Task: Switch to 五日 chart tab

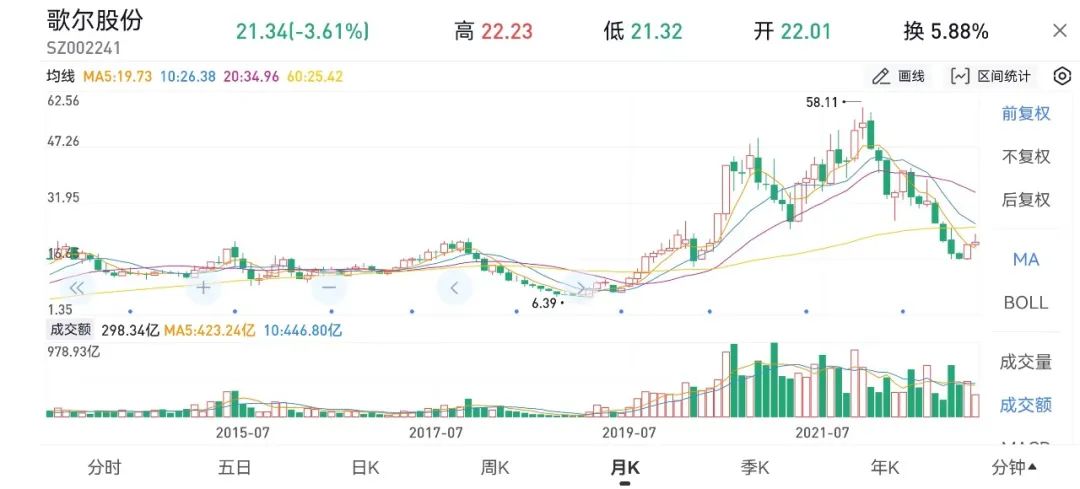Action: pyautogui.click(x=234, y=467)
